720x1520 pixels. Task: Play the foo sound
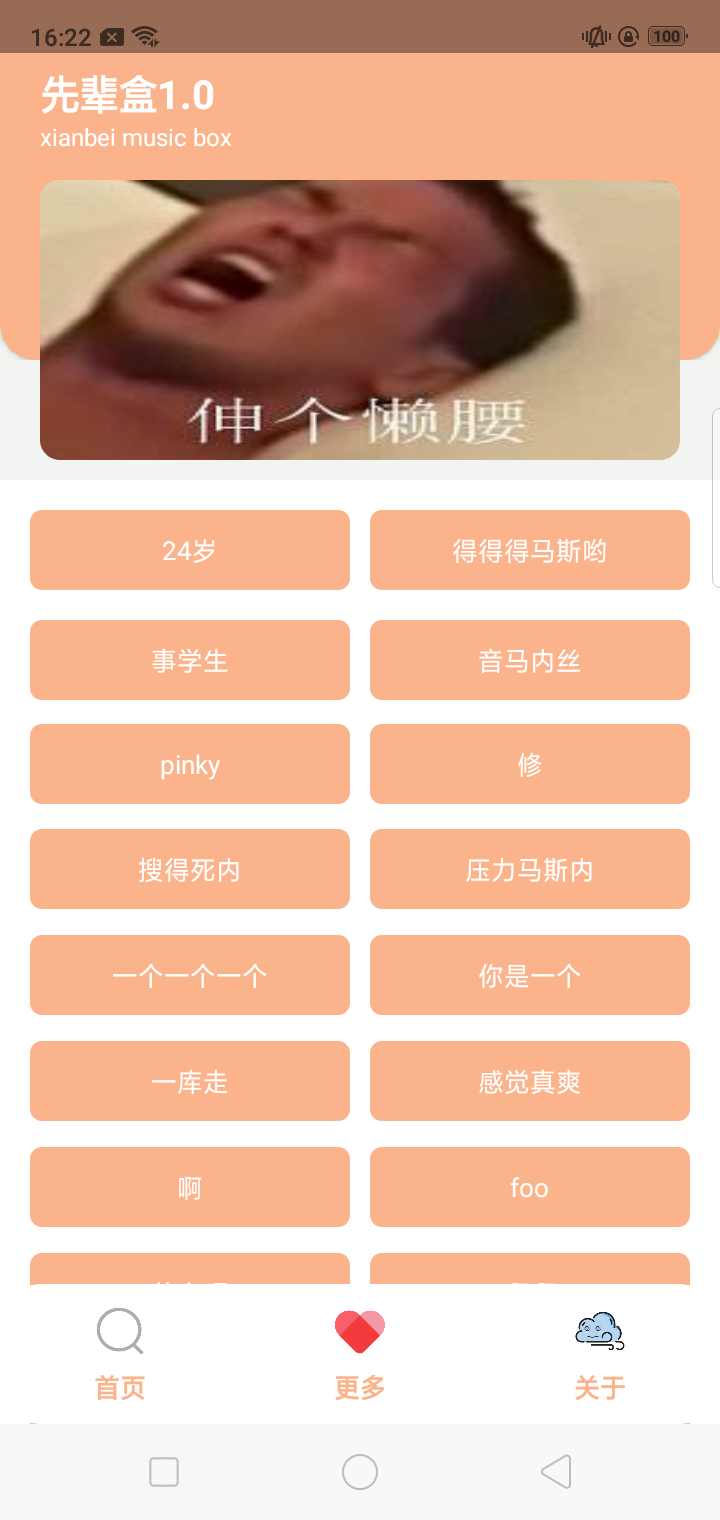(530, 1187)
